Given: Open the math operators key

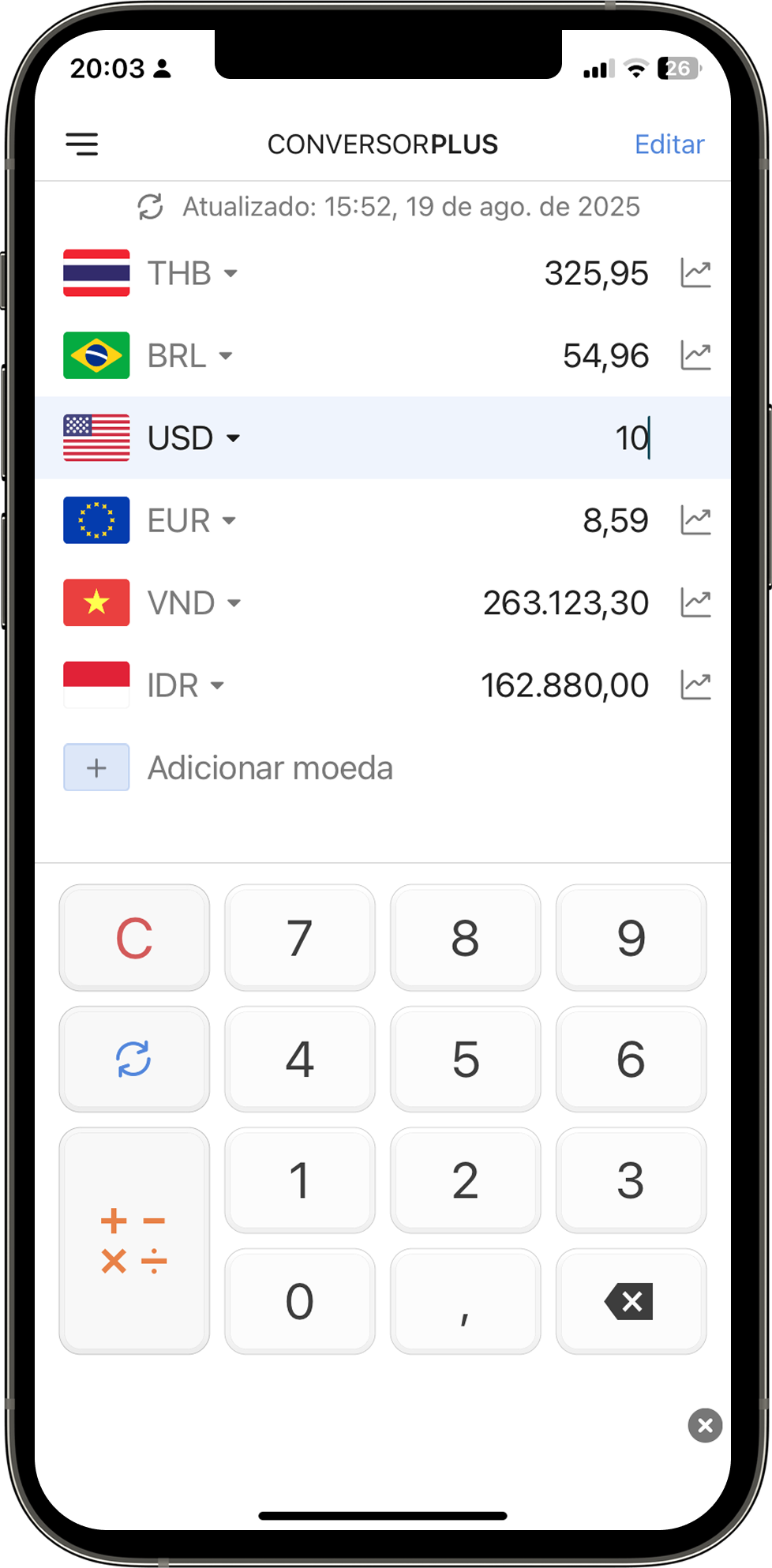Looking at the screenshot, I should tap(134, 1240).
